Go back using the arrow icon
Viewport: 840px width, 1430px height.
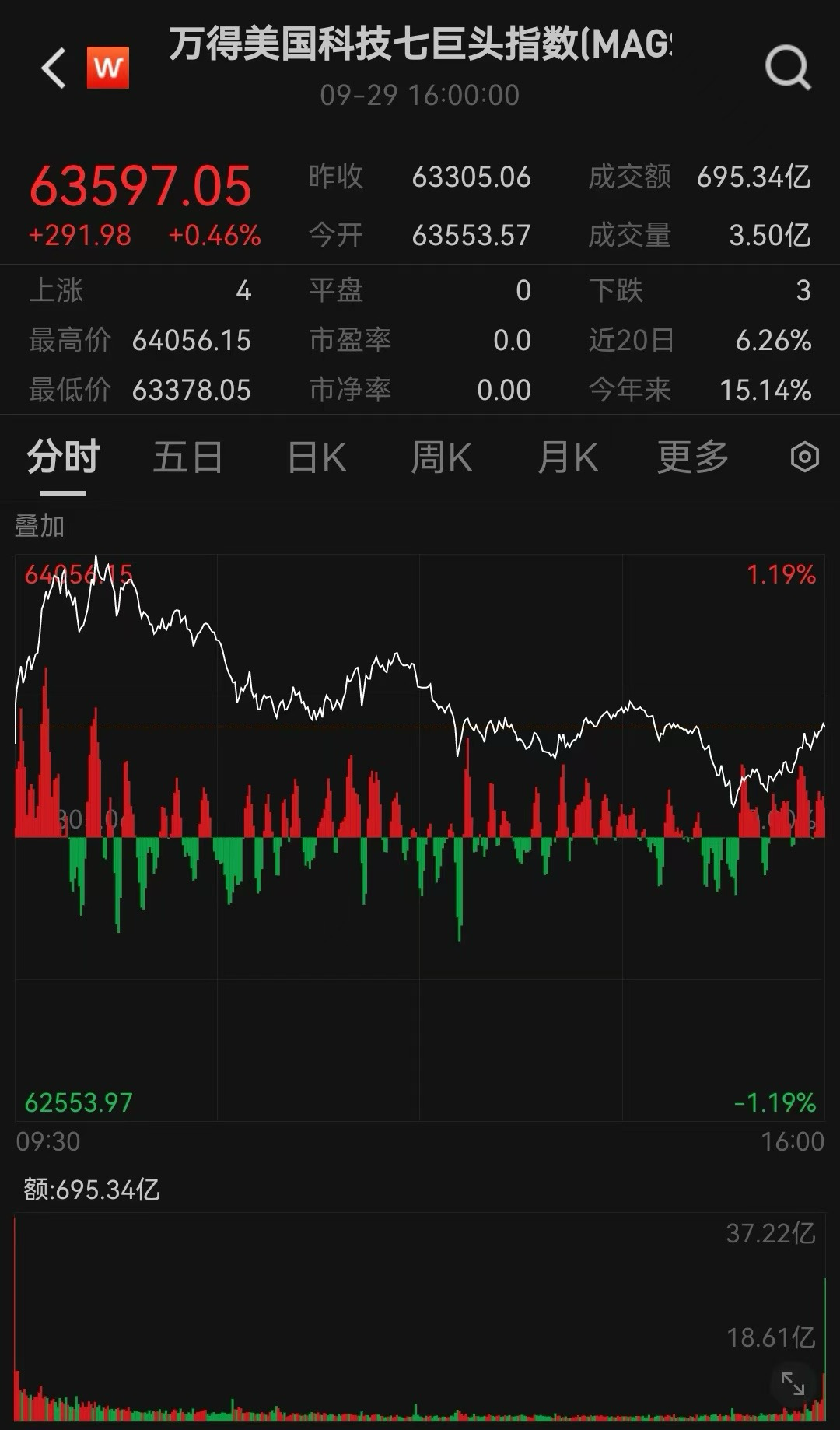coord(53,68)
